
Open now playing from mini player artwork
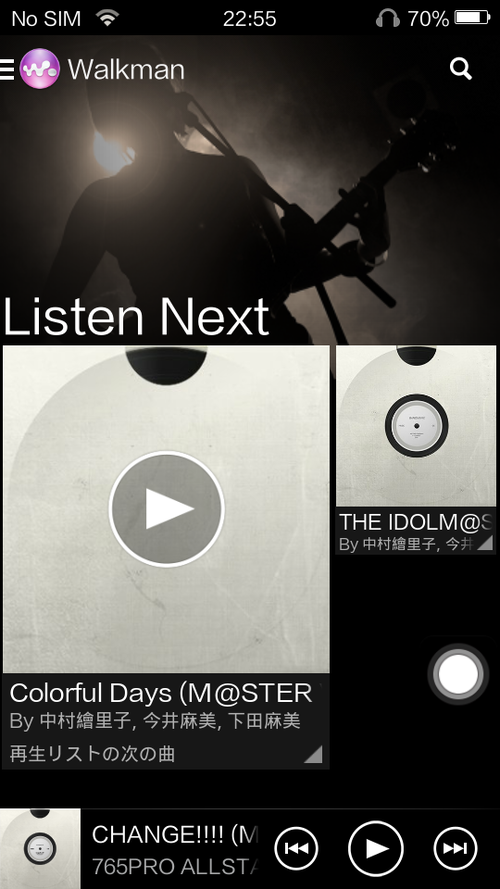pos(40,849)
